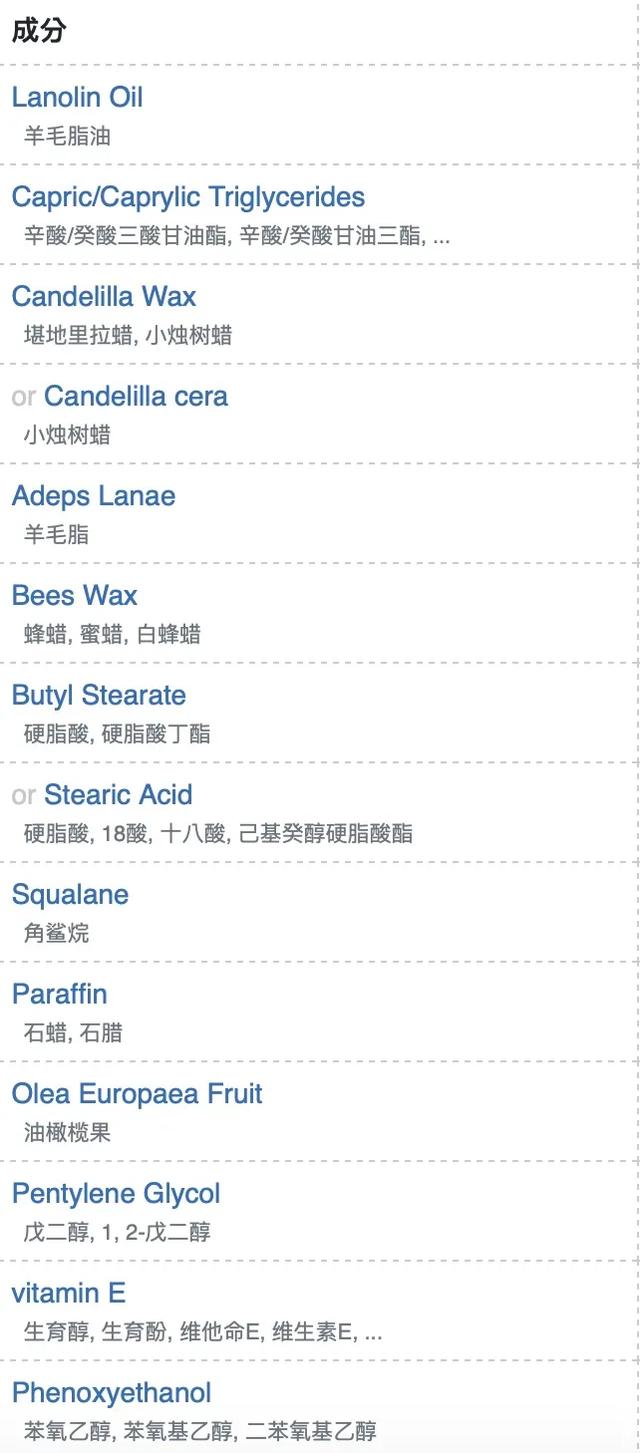The image size is (640, 1453).
Task: Open the Squalane ingredient page
Action: click(x=70, y=895)
